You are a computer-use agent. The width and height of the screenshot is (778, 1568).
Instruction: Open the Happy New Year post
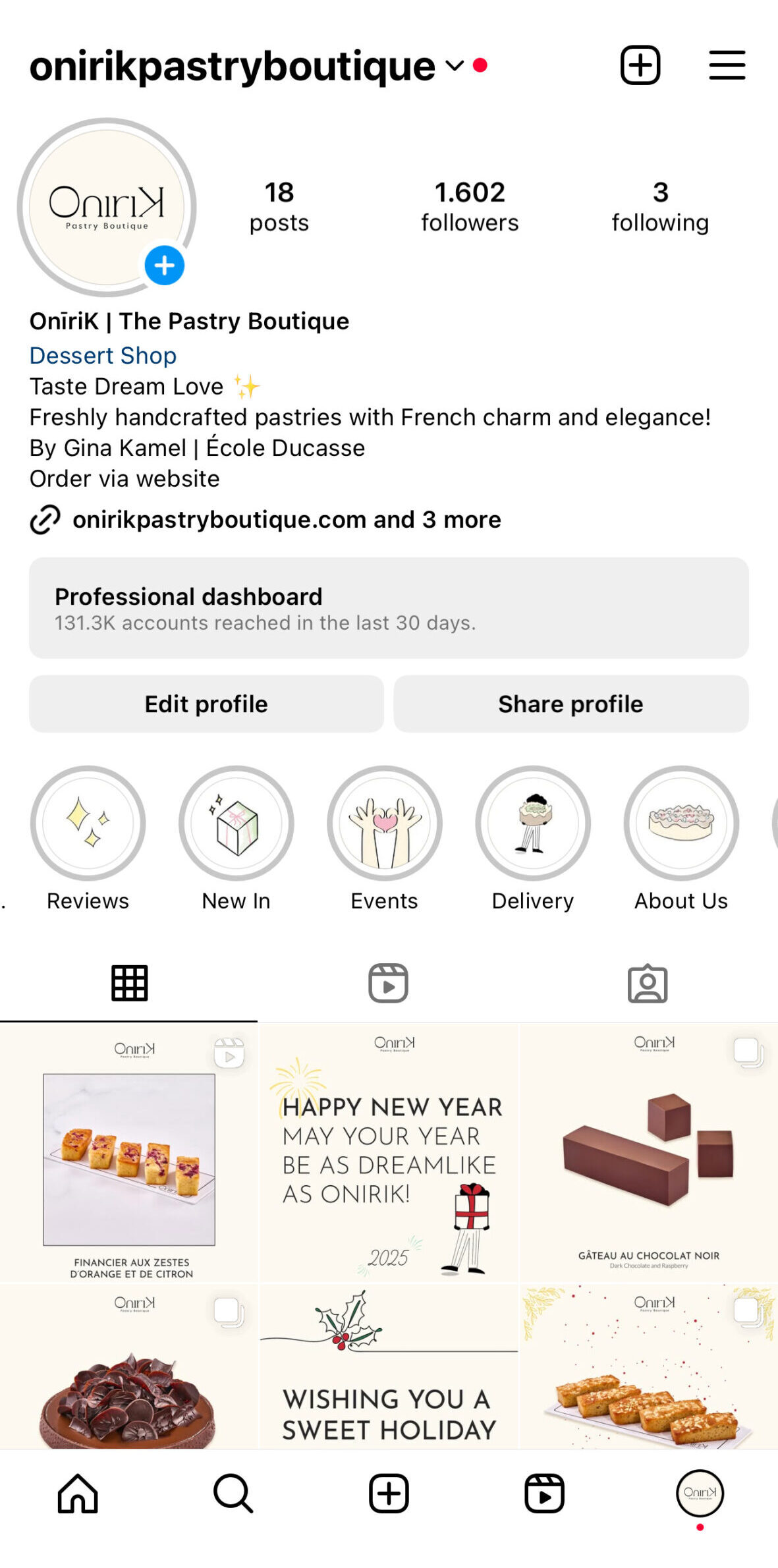389,1152
